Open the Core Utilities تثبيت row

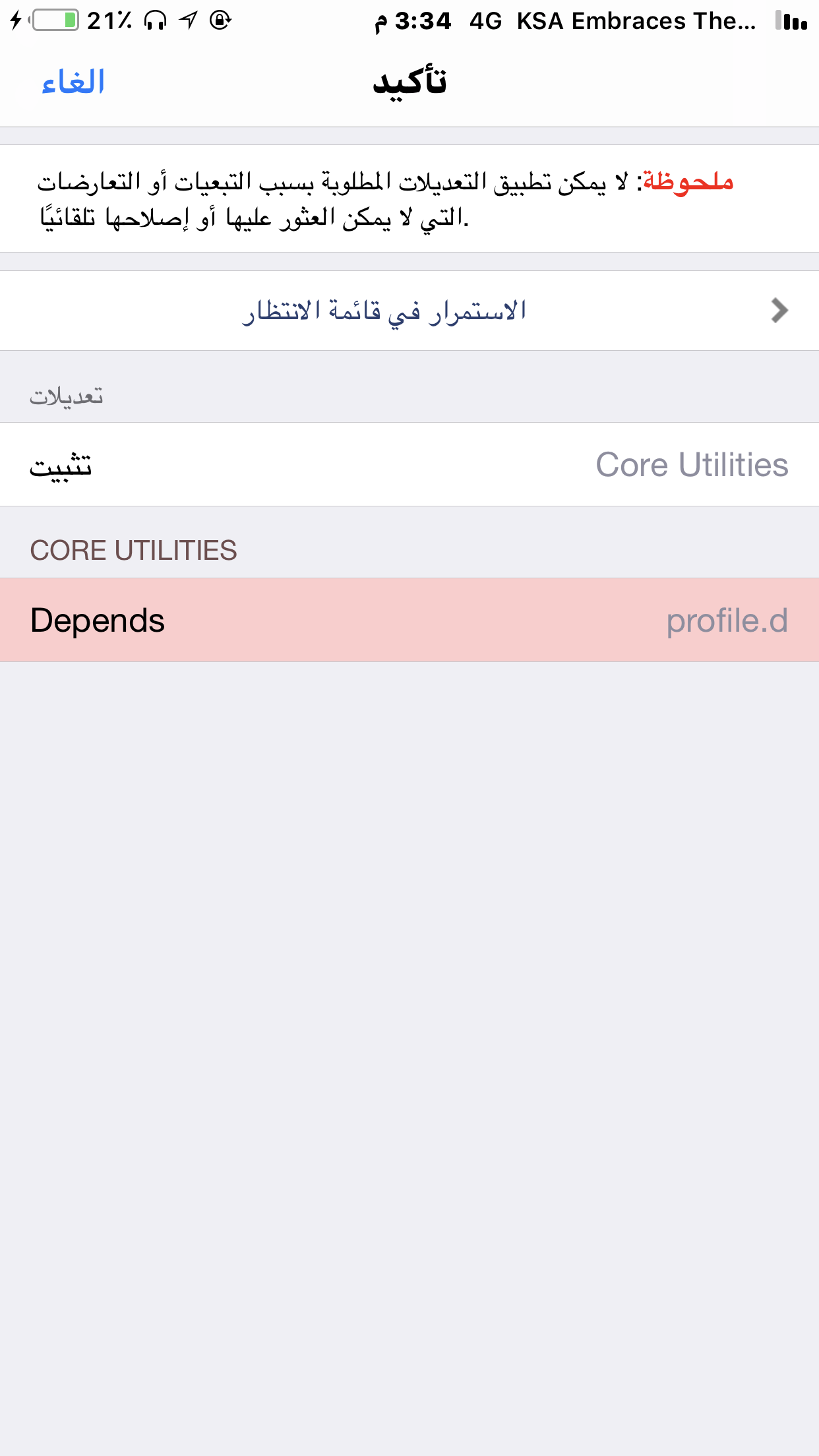click(409, 464)
